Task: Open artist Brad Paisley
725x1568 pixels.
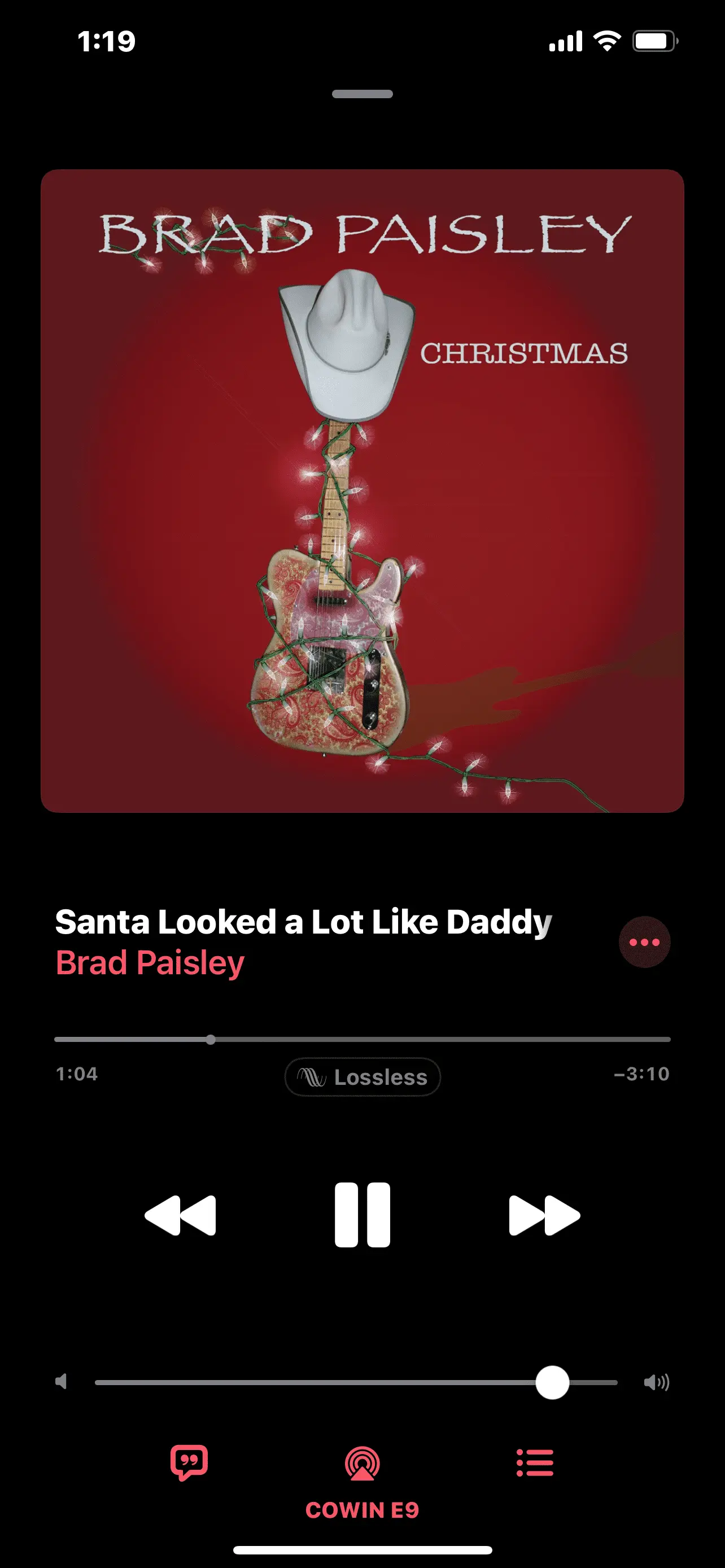Action: point(150,962)
